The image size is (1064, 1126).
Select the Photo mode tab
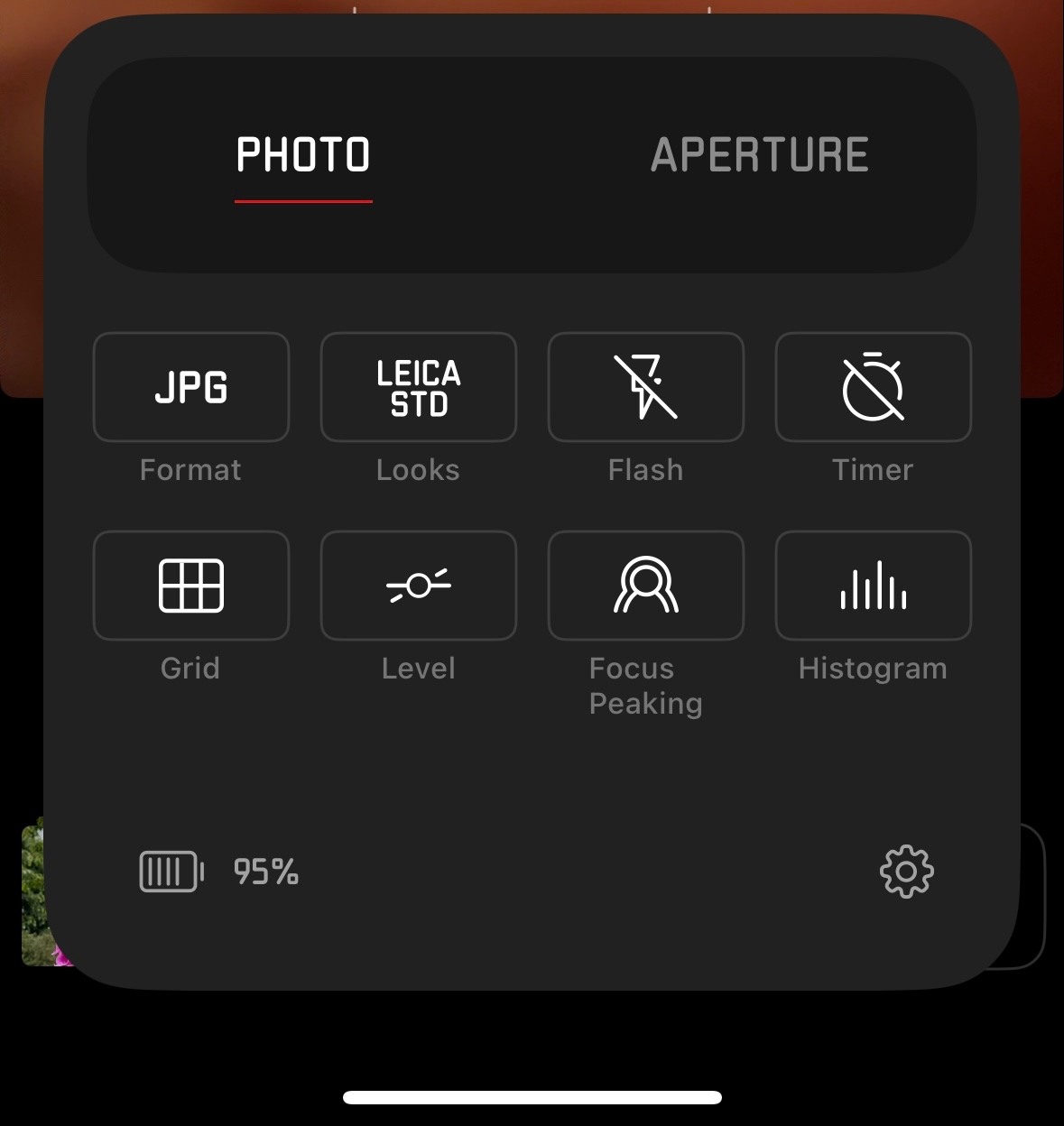coord(303,155)
